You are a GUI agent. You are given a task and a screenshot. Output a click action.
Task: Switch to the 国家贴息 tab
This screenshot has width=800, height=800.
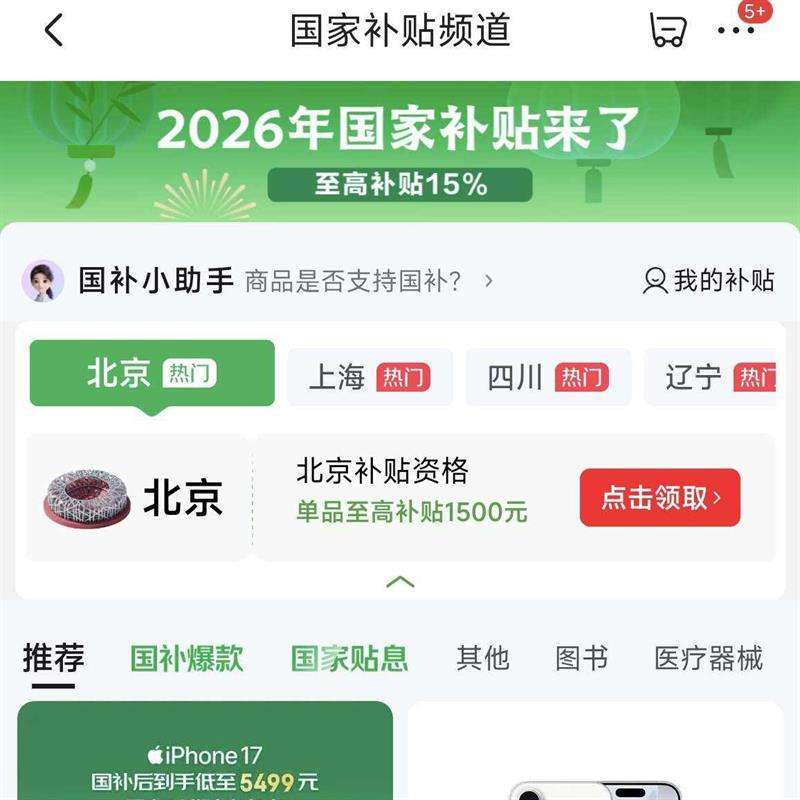(350, 658)
